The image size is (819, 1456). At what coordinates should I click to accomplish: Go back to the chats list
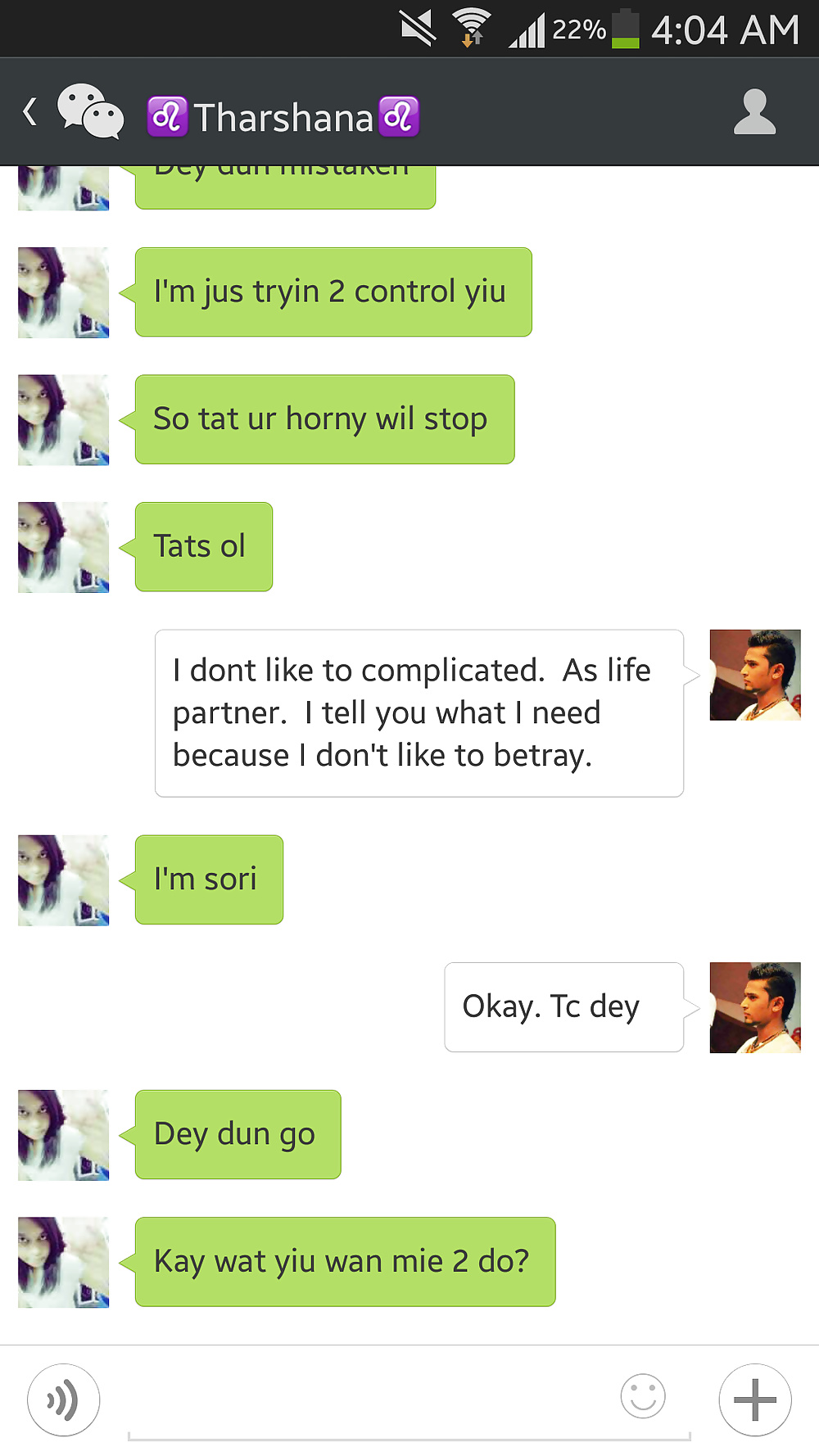click(x=31, y=112)
